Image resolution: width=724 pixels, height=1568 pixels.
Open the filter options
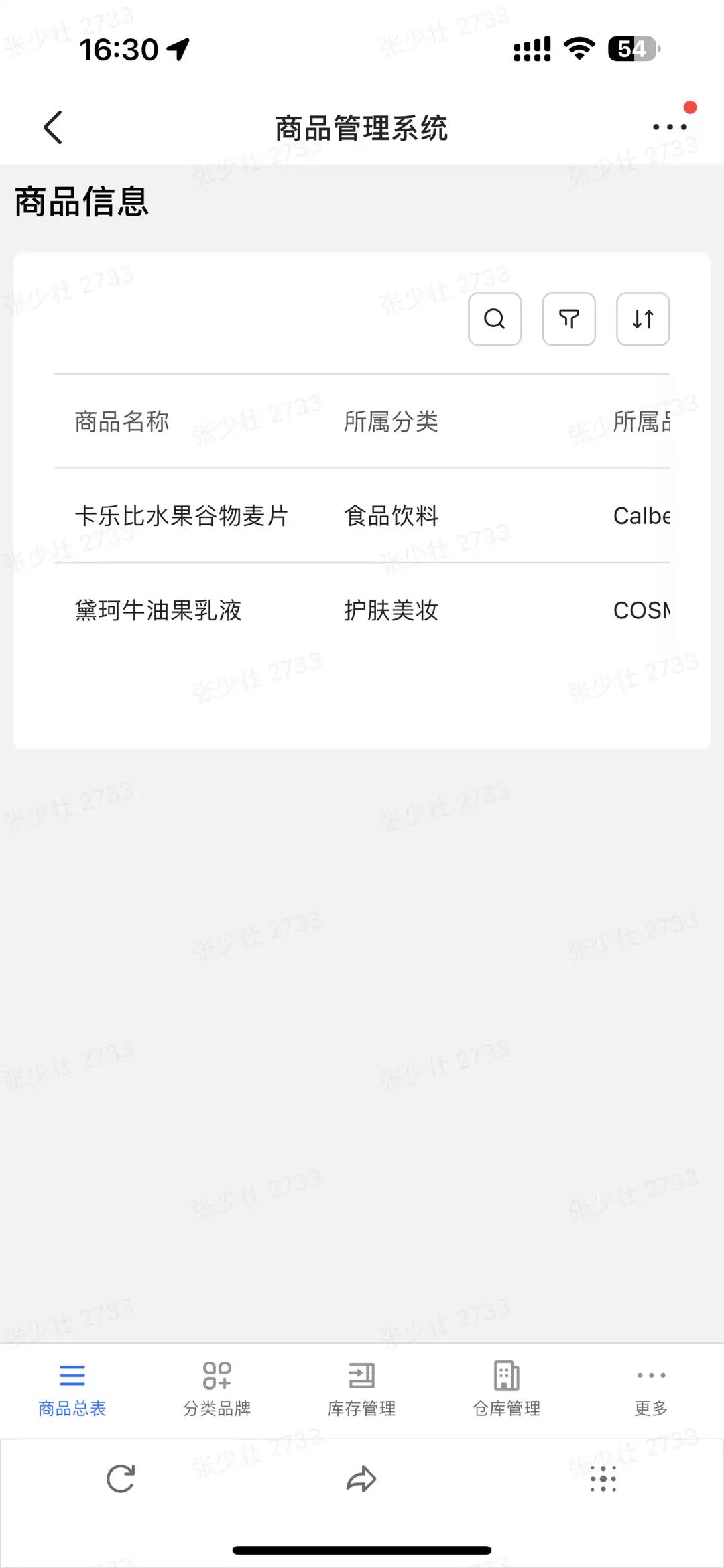(x=568, y=319)
